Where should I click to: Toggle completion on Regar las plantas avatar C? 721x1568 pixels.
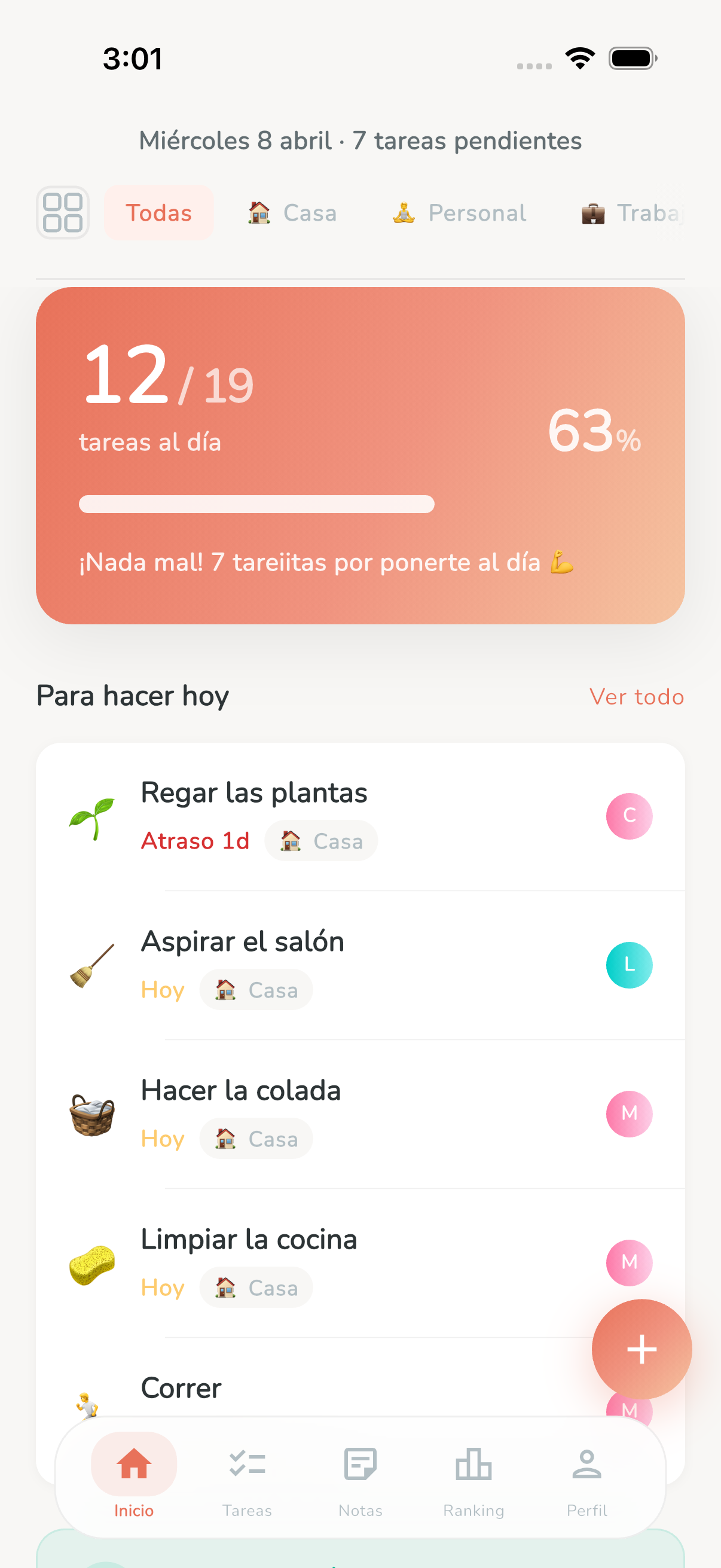point(629,816)
